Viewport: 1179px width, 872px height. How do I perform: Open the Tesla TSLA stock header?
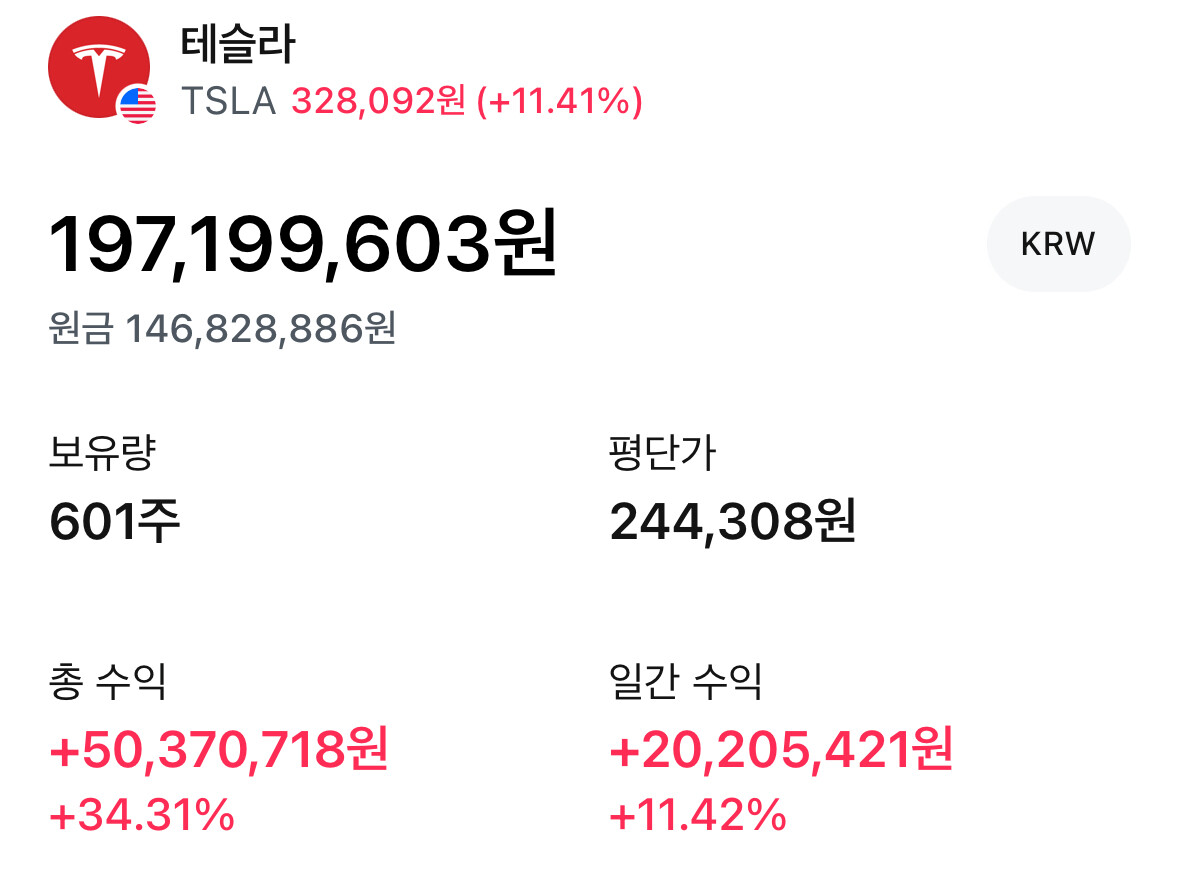(345, 70)
